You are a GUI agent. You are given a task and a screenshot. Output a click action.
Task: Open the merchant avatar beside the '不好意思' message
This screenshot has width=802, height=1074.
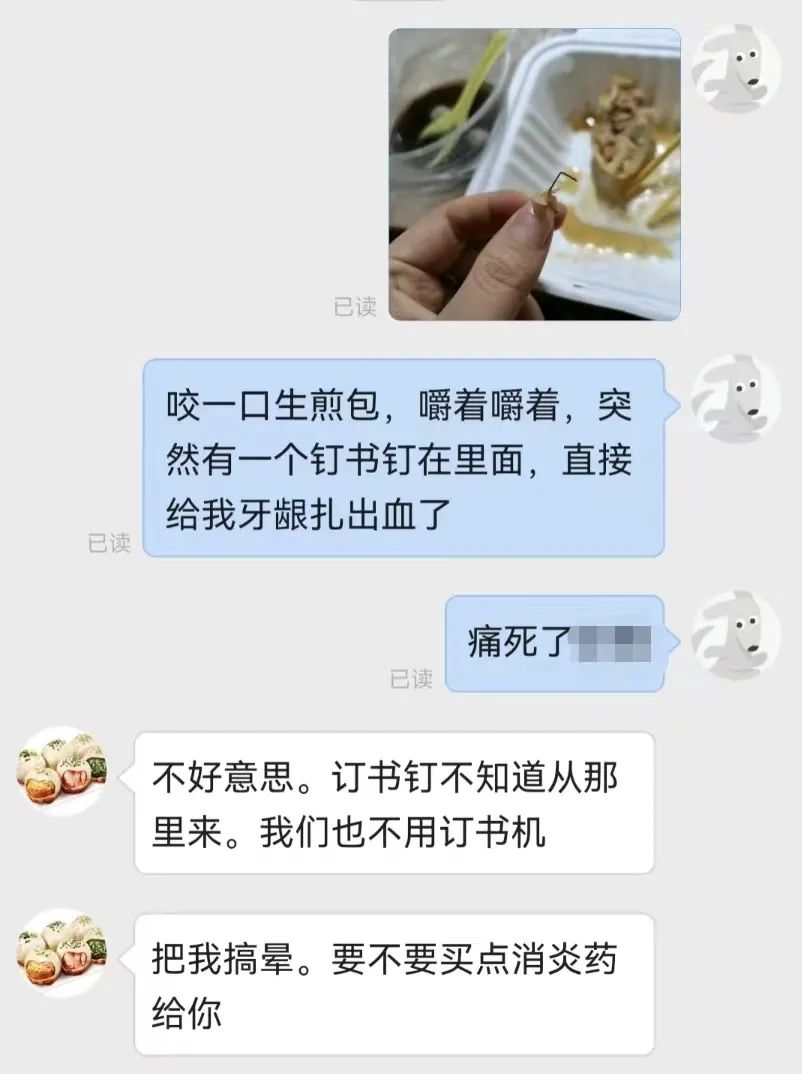64,771
